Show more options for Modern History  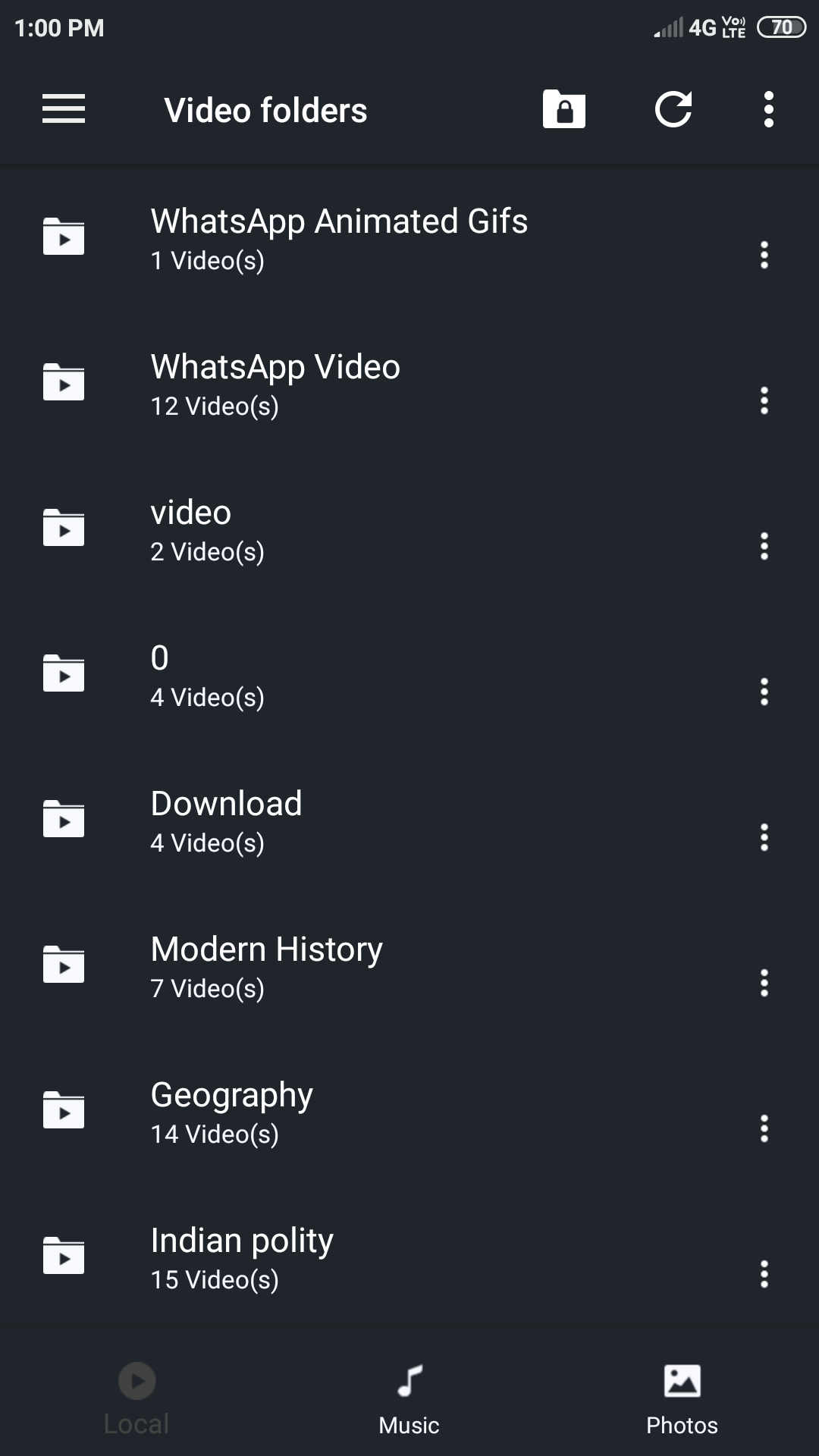[x=764, y=983]
